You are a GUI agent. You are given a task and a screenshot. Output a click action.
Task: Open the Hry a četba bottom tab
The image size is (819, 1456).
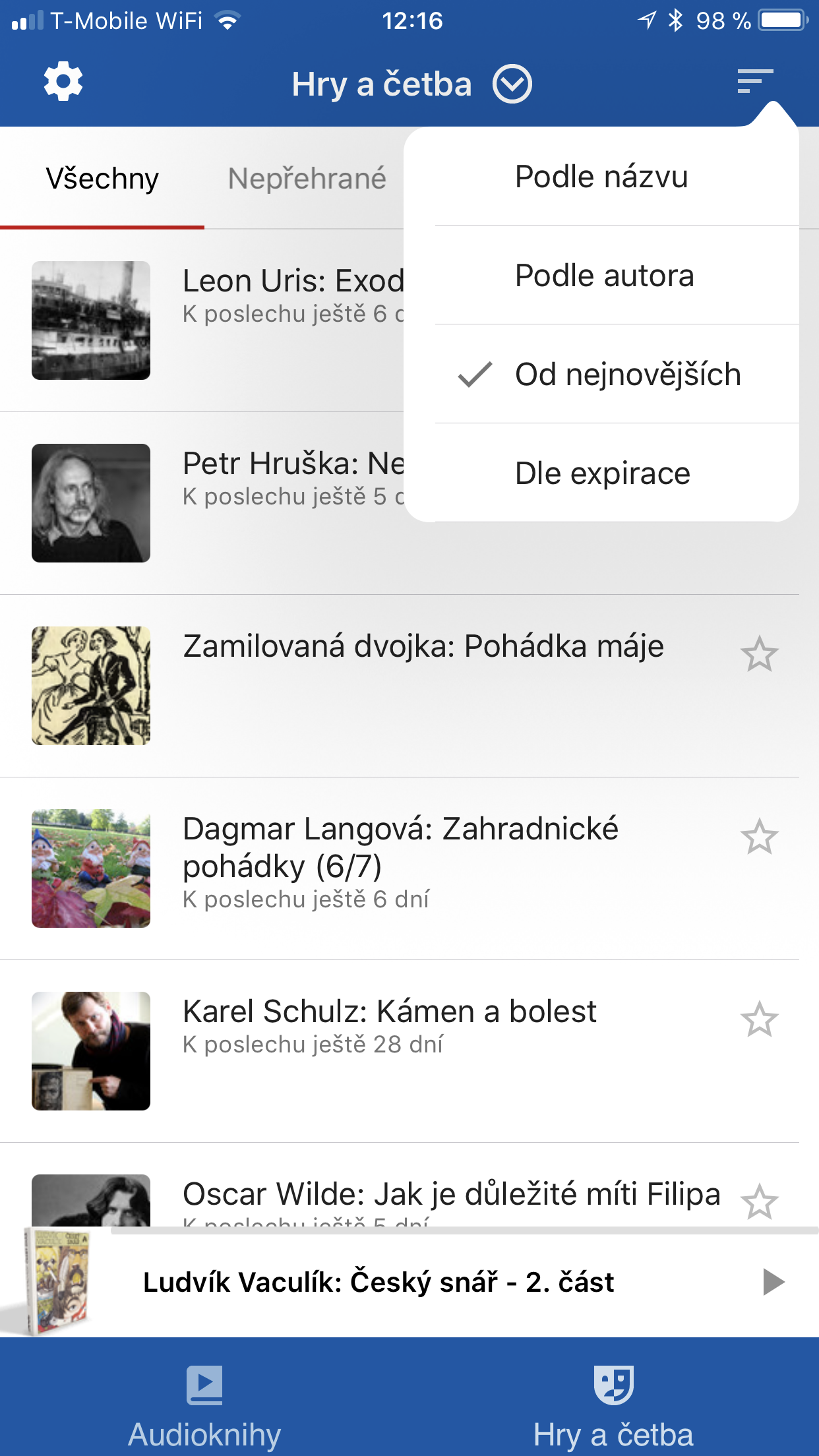(x=613, y=1409)
